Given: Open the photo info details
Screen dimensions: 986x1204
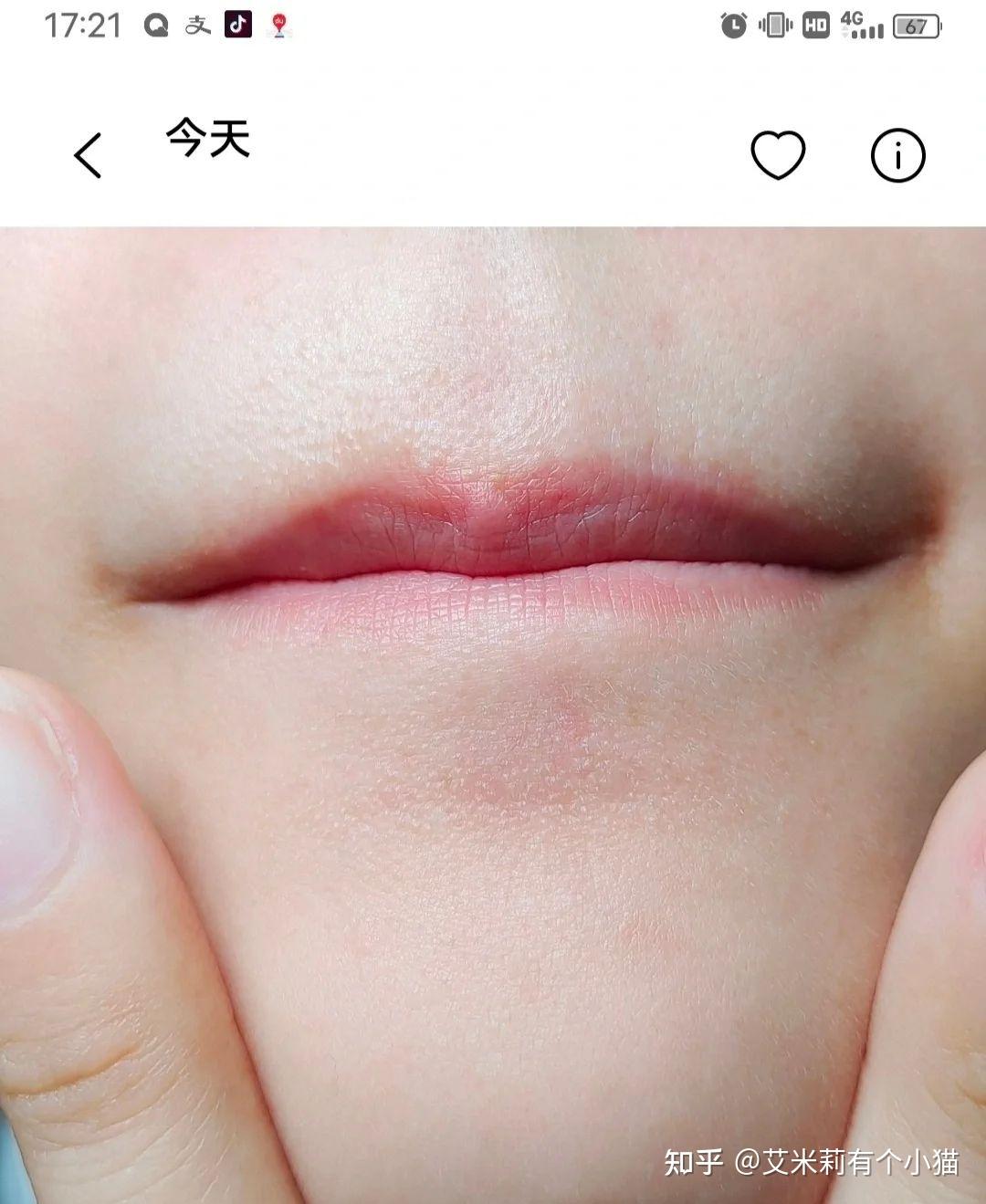Looking at the screenshot, I should coord(897,155).
